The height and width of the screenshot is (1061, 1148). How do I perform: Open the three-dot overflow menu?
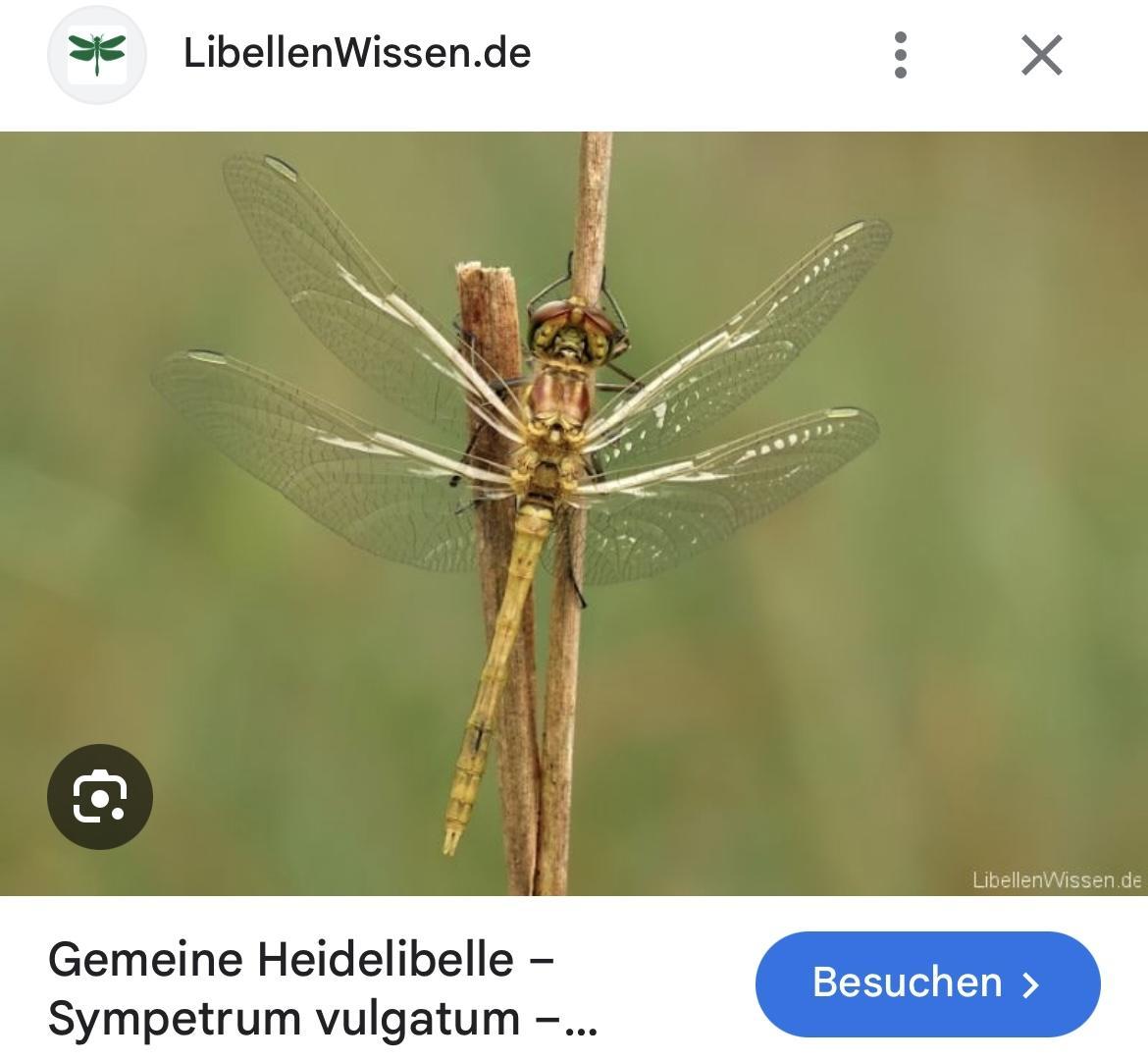(x=901, y=55)
